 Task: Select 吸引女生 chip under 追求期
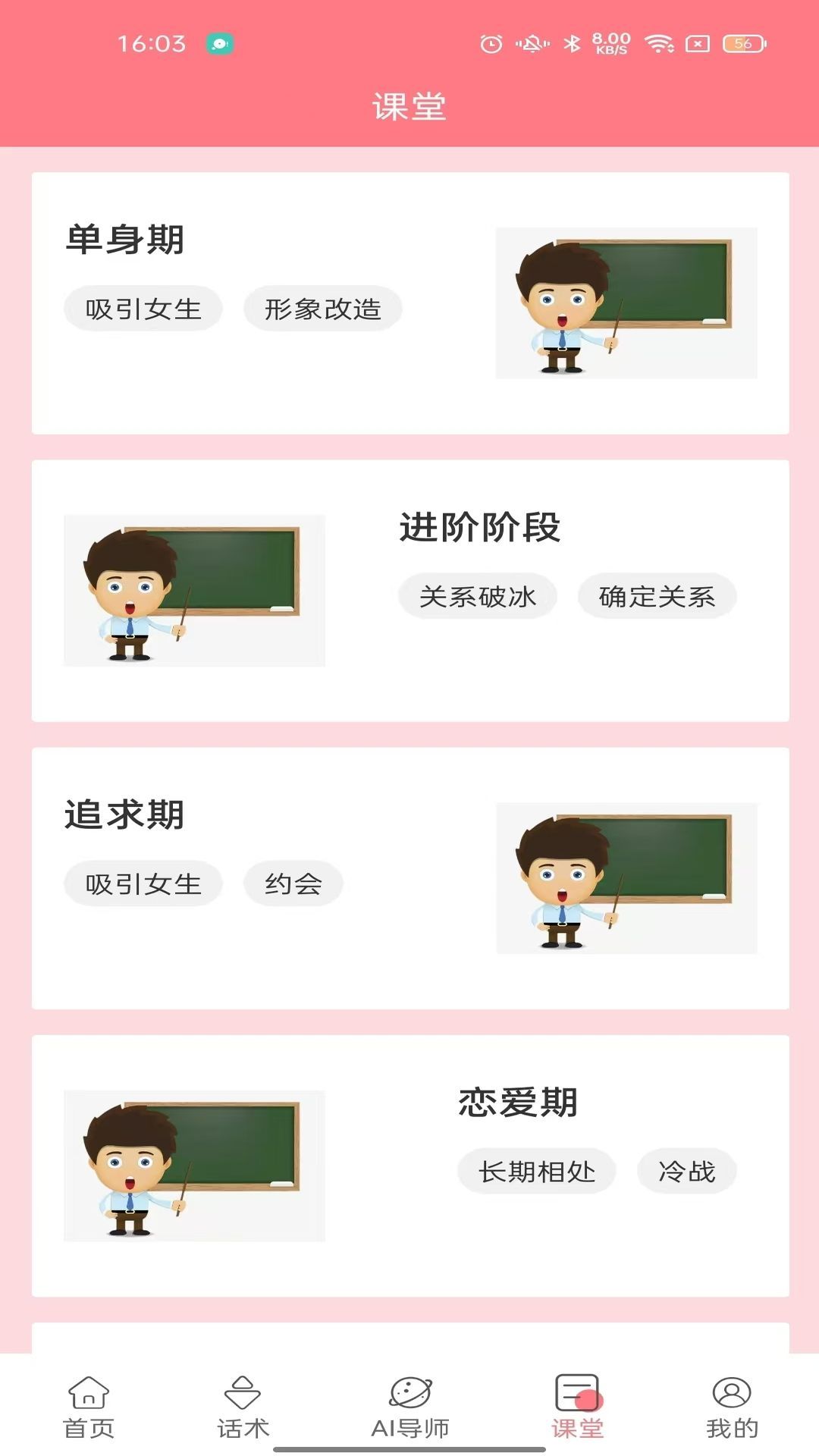coord(143,883)
